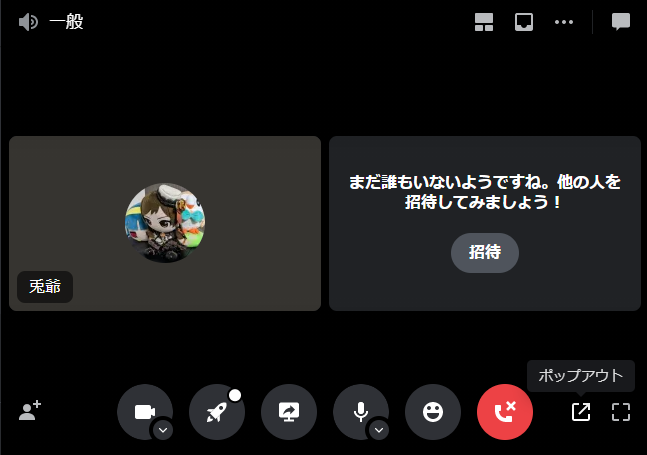Start an activity with the rocket button
Viewport: 647px width, 455px height.
pyautogui.click(x=216, y=411)
